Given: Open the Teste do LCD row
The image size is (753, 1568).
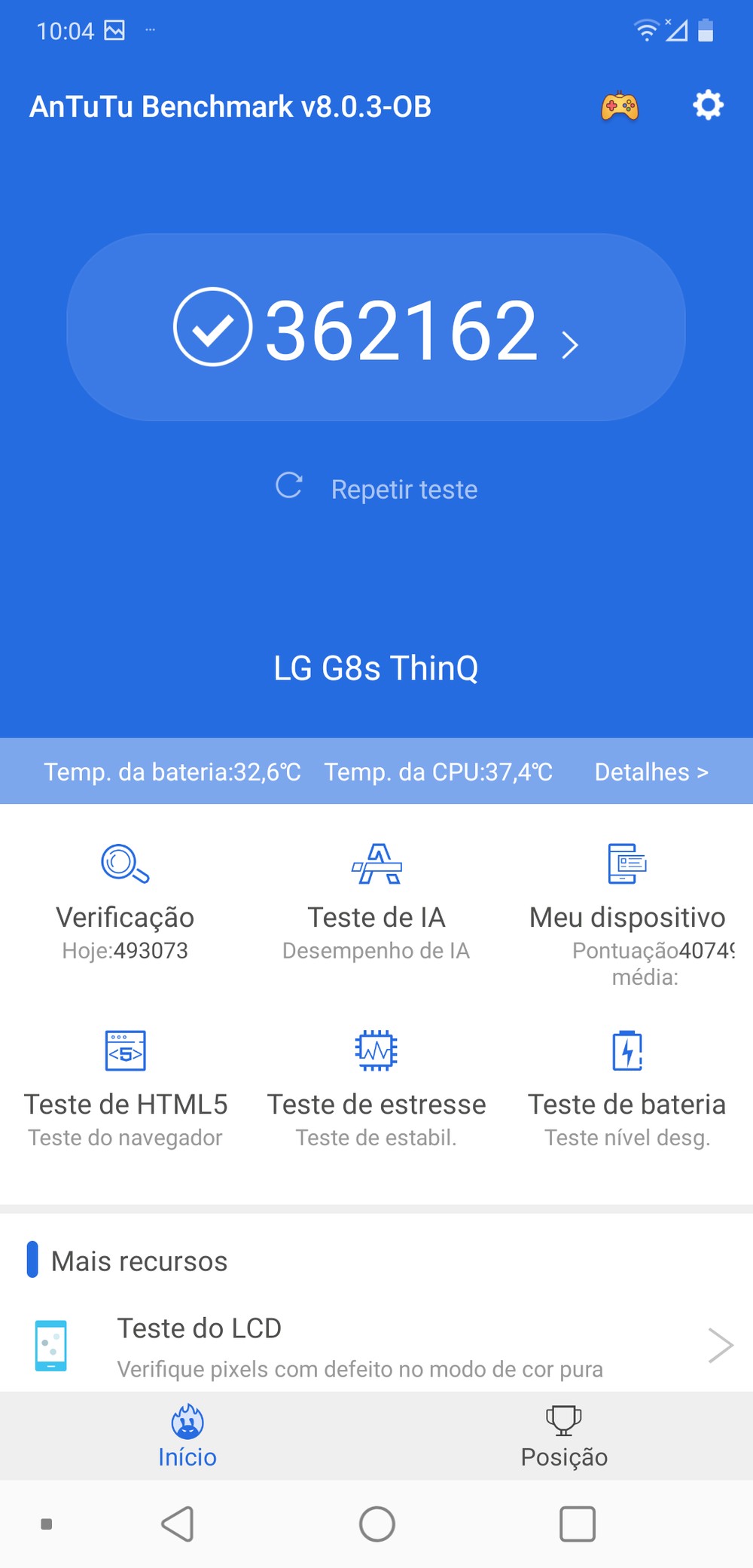Looking at the screenshot, I should 376,1346.
